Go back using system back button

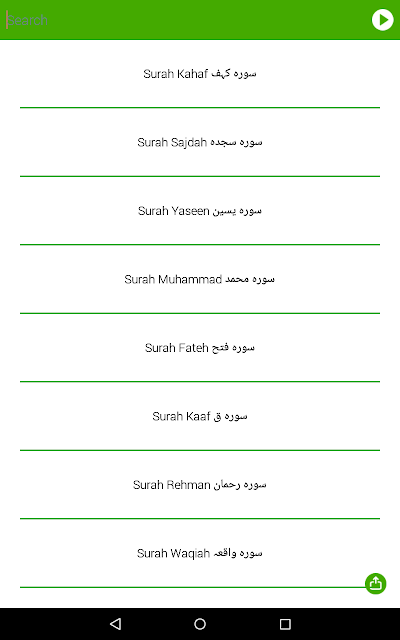pos(116,624)
